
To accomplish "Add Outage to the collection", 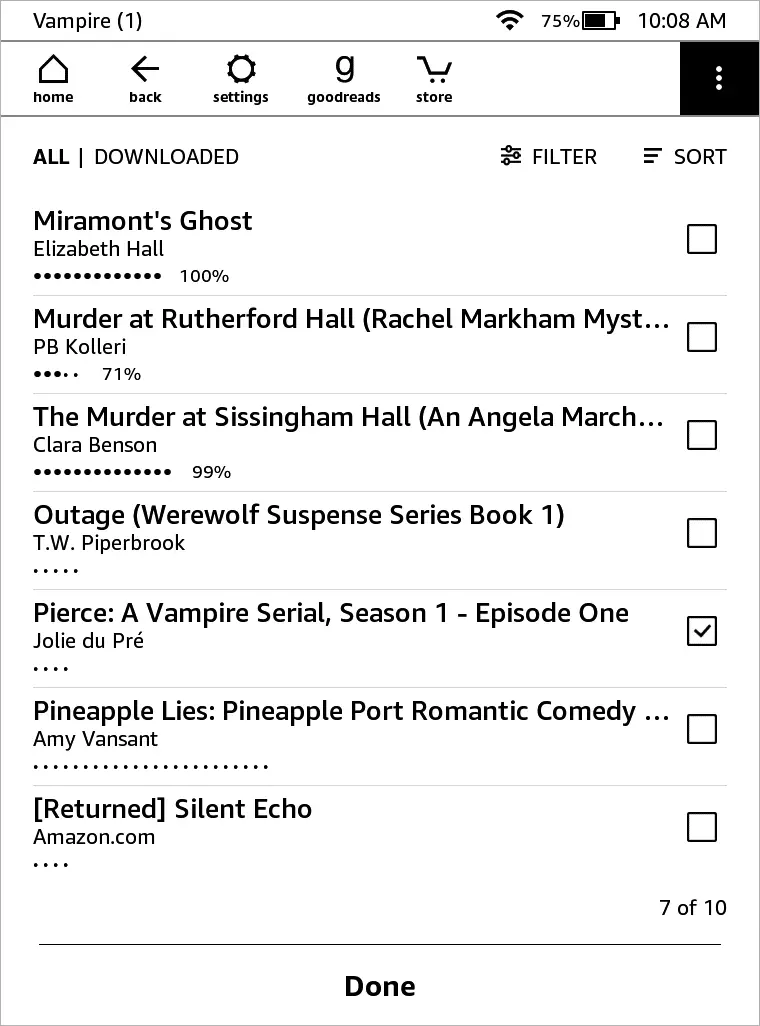I will (x=702, y=533).
